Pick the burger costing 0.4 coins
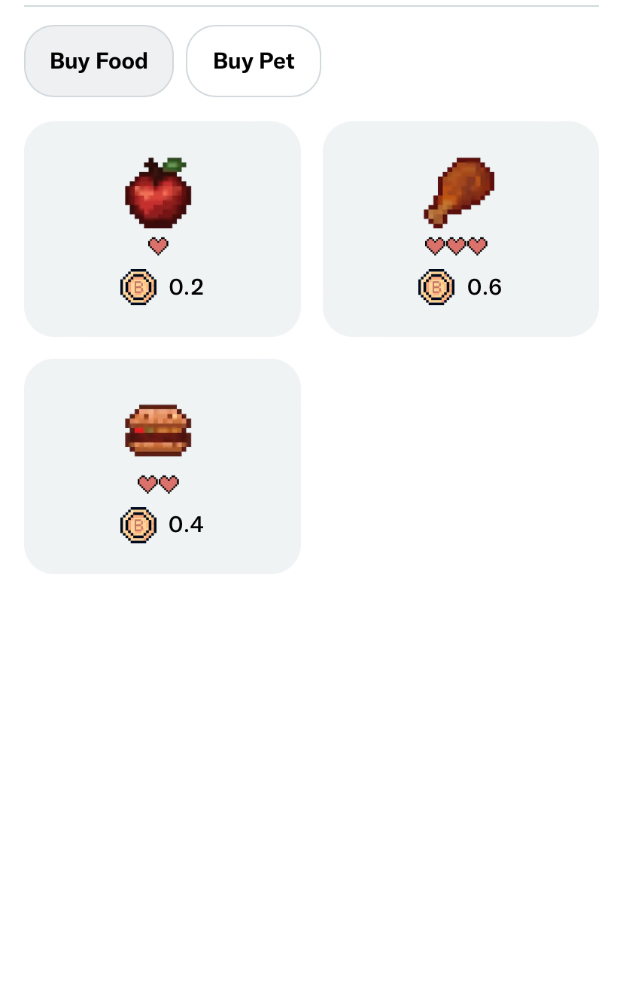623x1000 pixels. tap(162, 466)
